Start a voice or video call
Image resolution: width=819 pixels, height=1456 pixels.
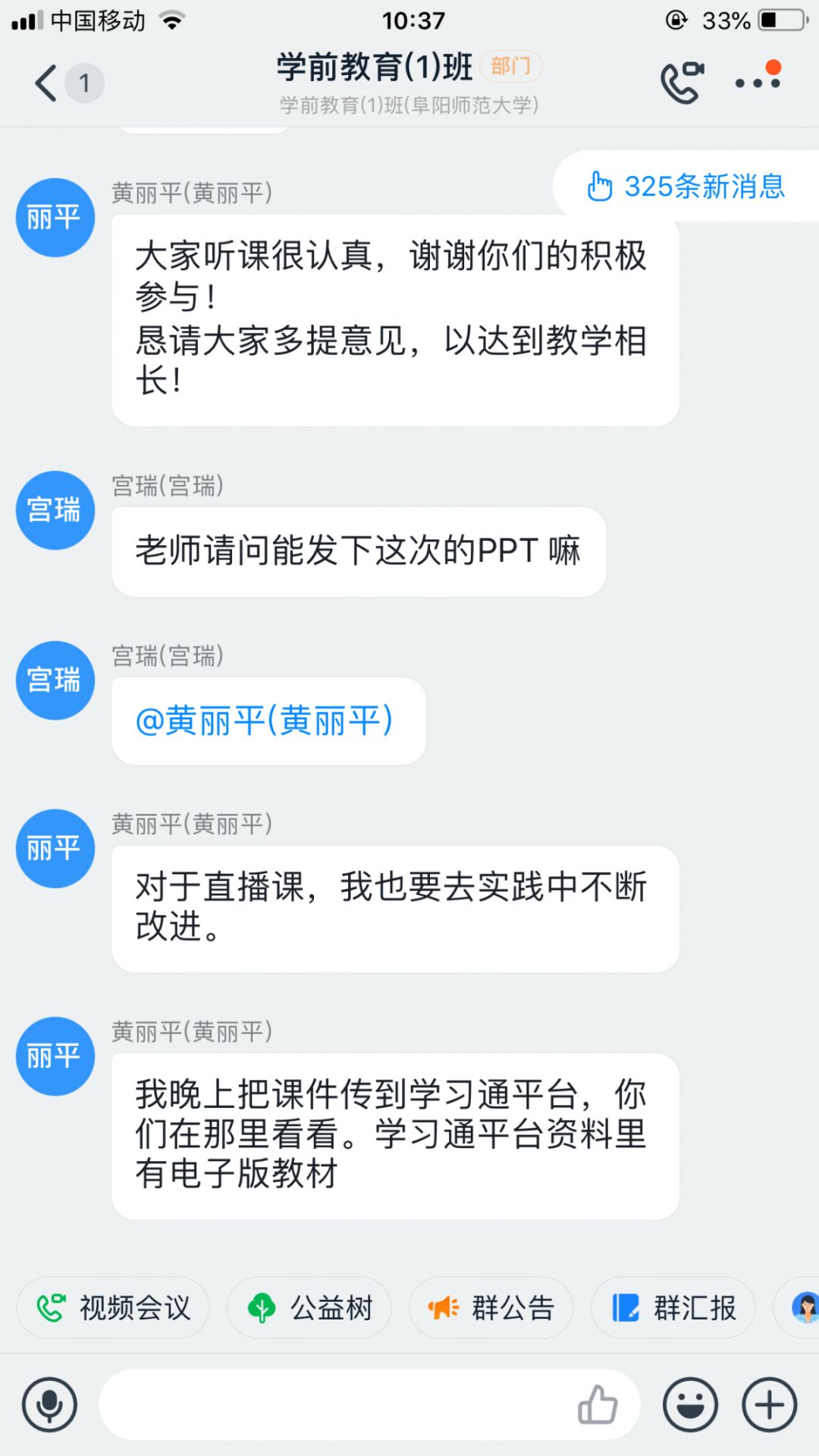coord(680,82)
